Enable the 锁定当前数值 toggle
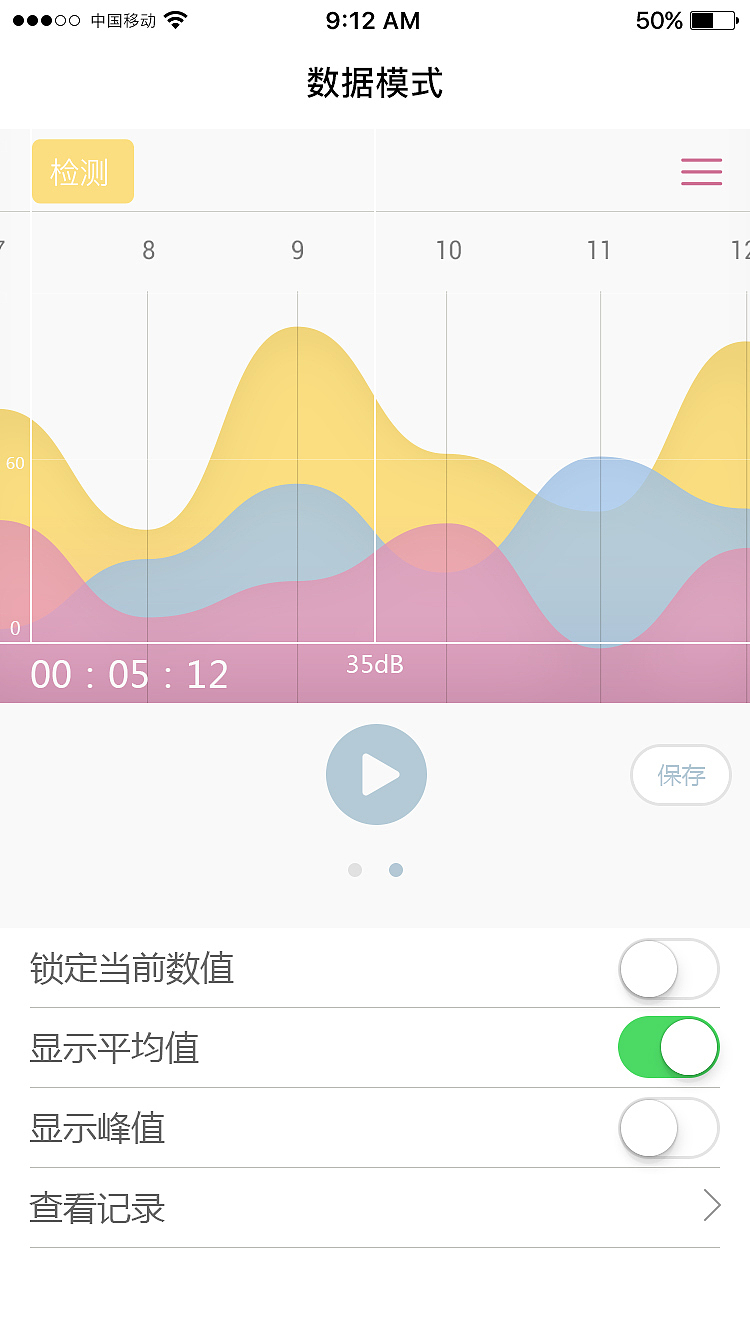Image resolution: width=750 pixels, height=1334 pixels. (668, 969)
